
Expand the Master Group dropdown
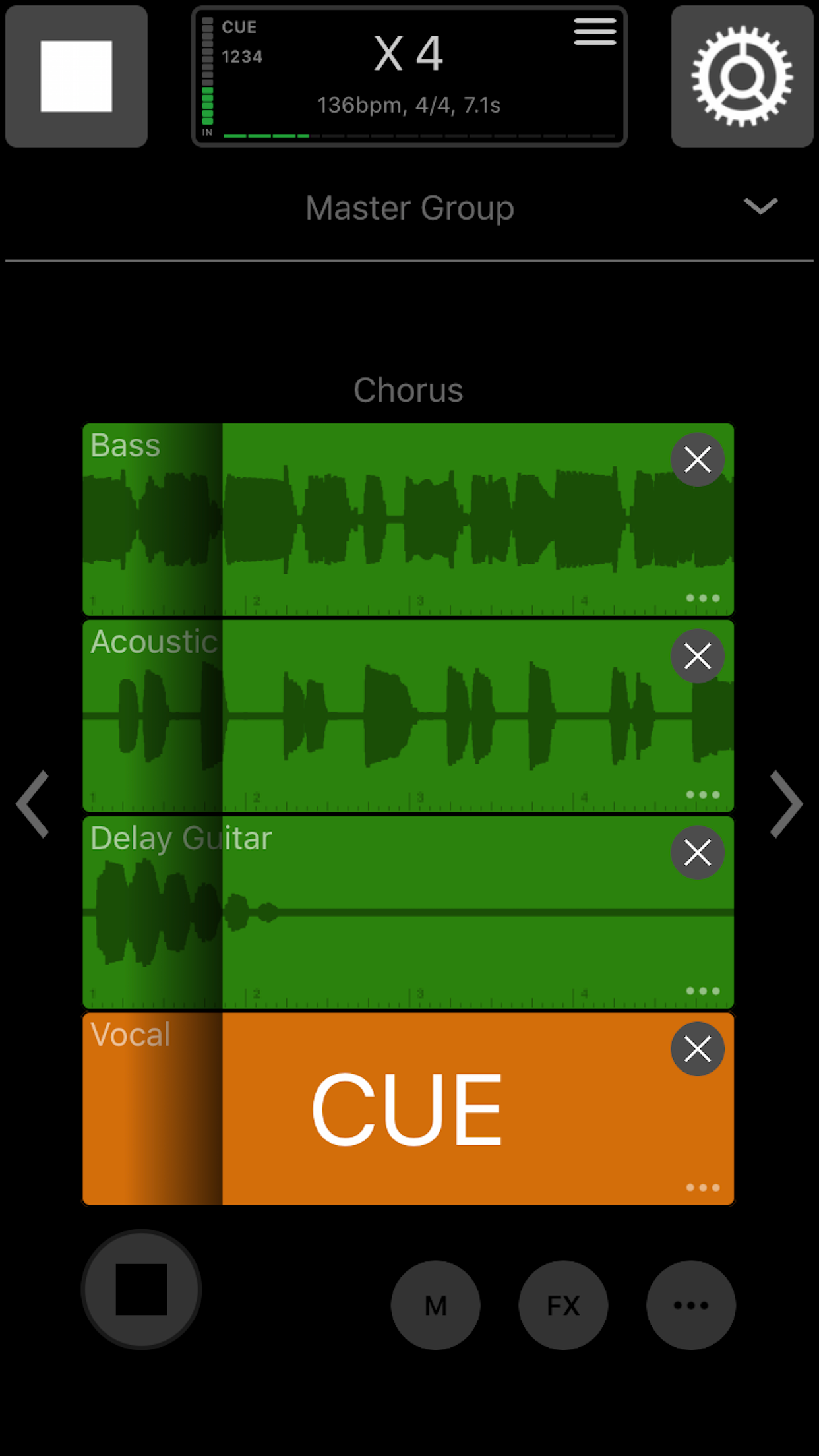[x=760, y=206]
